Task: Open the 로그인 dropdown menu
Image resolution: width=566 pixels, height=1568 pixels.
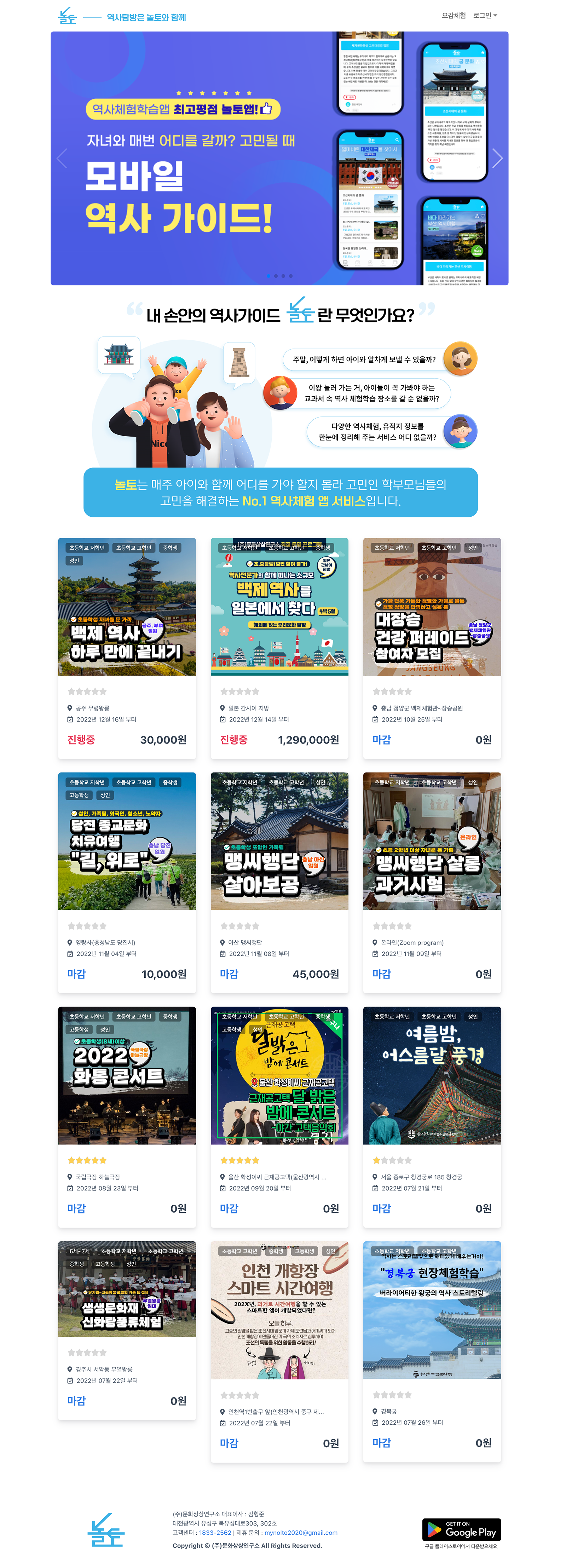Action: click(484, 16)
